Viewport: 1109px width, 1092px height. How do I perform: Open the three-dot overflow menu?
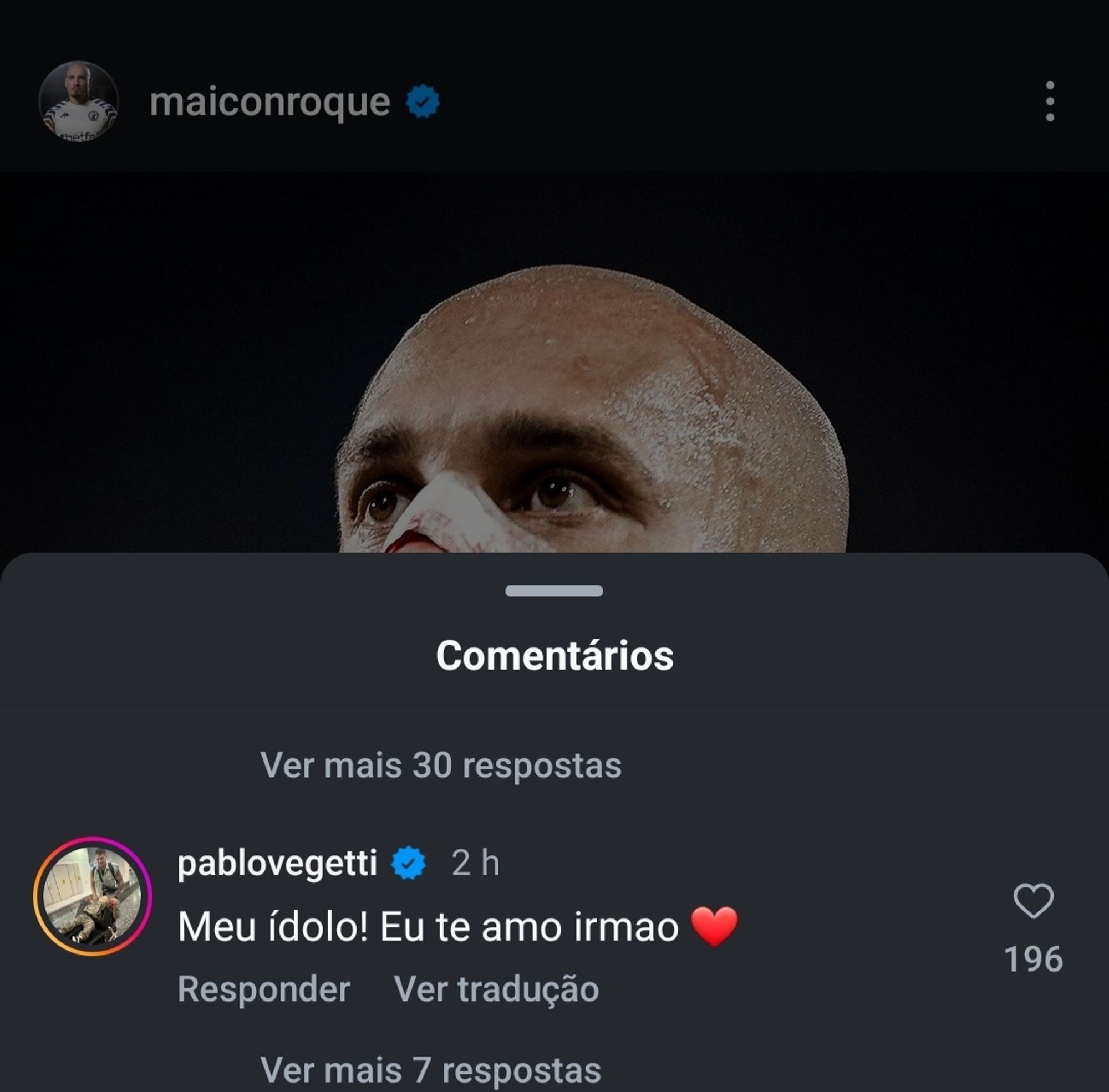(1049, 101)
